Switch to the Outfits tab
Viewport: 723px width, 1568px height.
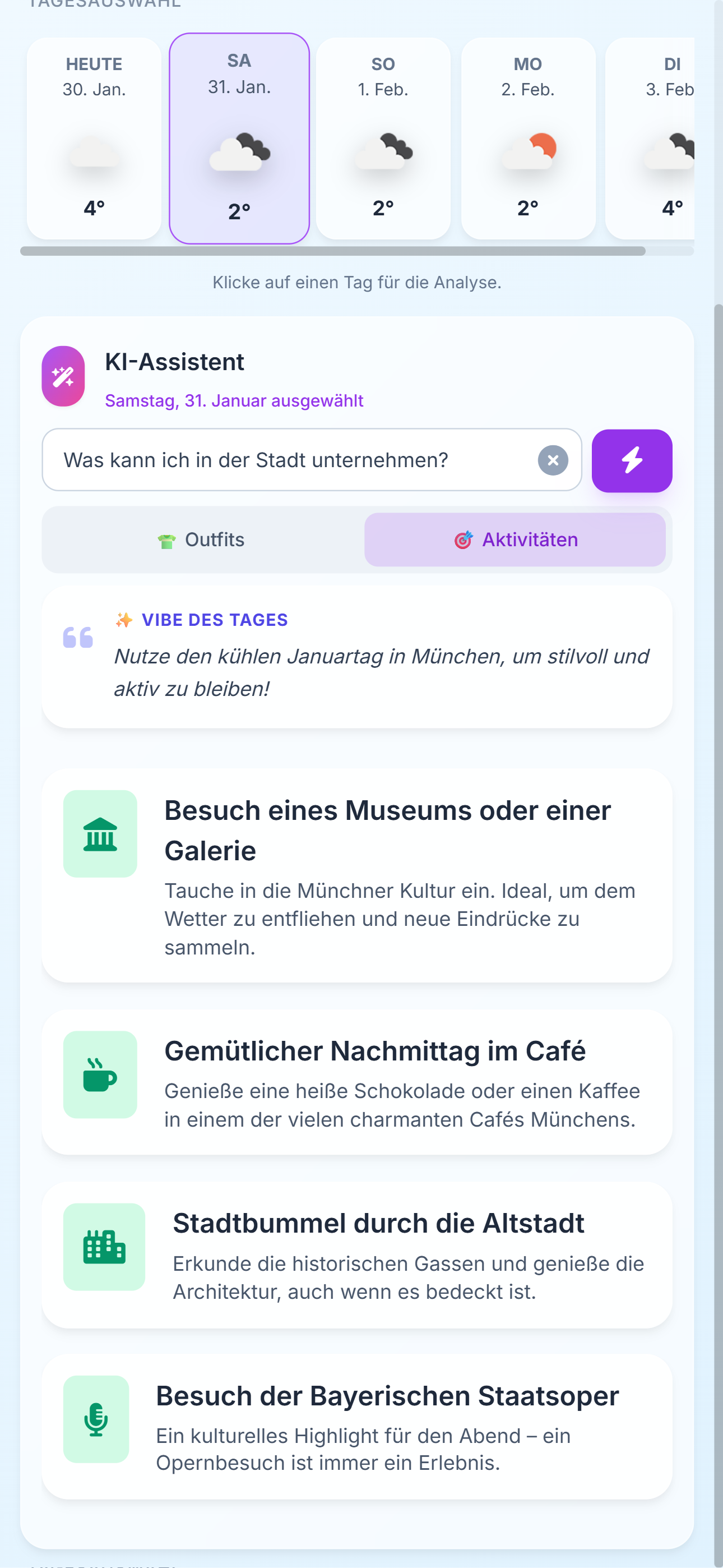tap(202, 540)
